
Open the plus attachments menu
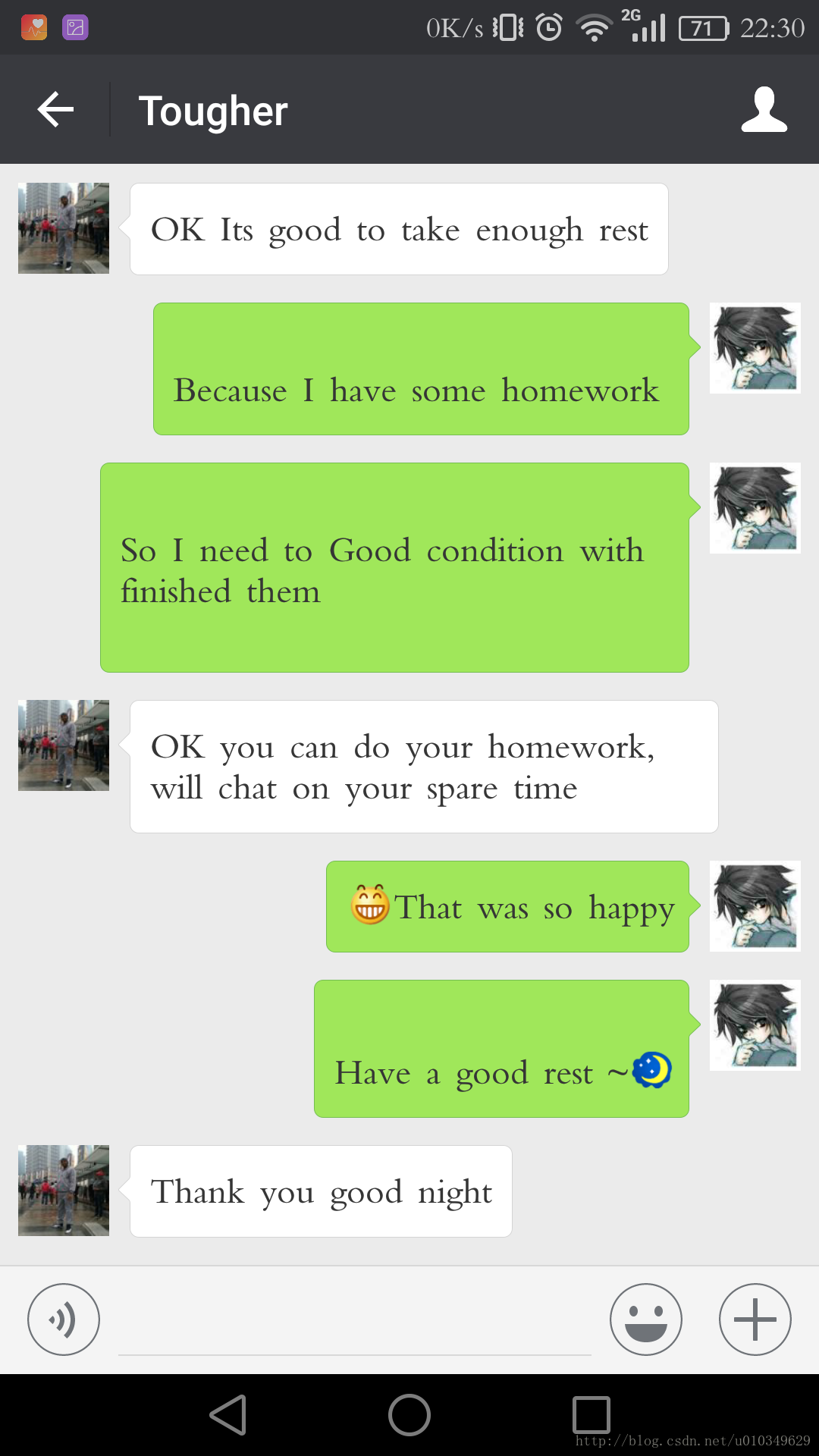click(755, 1319)
